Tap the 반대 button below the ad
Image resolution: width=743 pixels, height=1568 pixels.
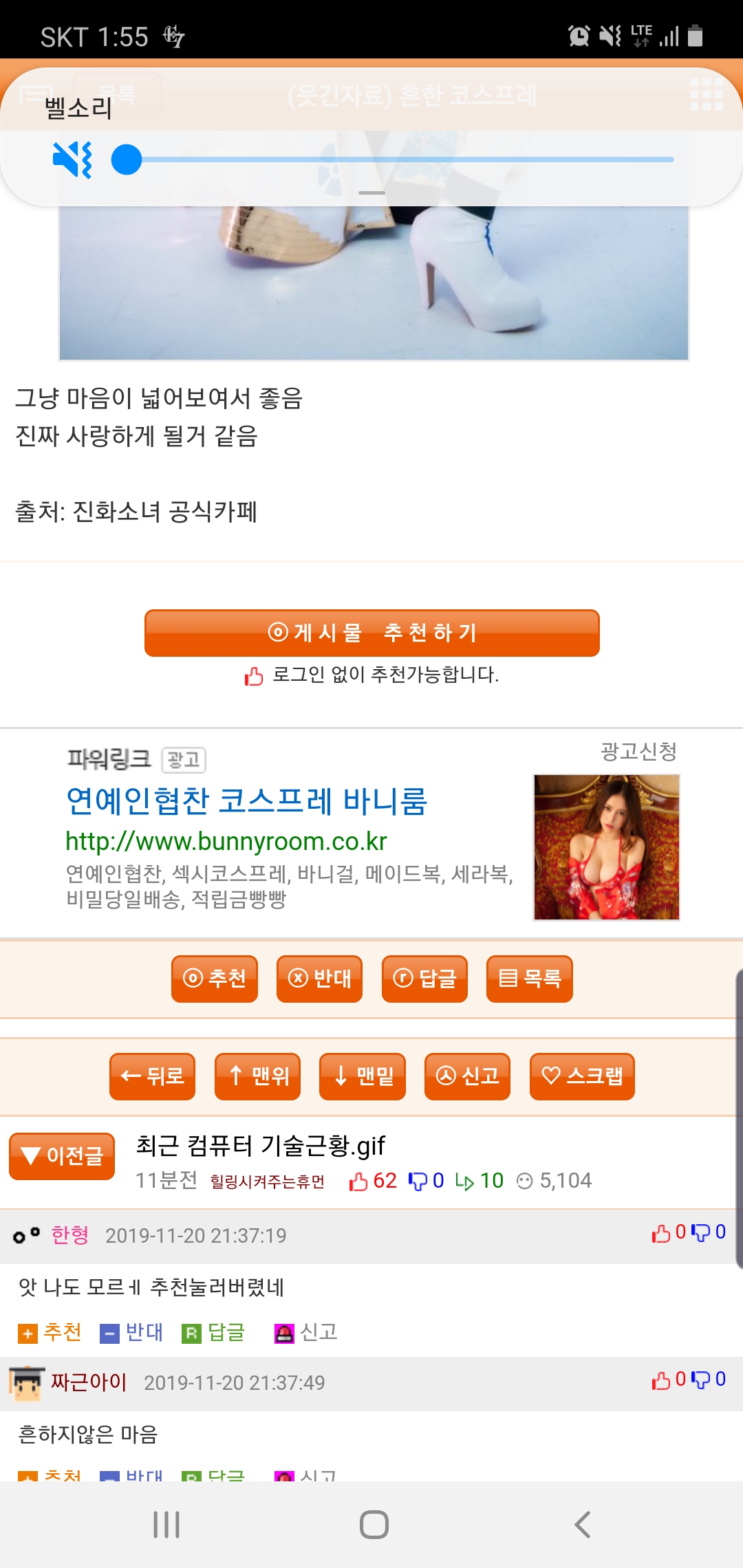click(319, 978)
